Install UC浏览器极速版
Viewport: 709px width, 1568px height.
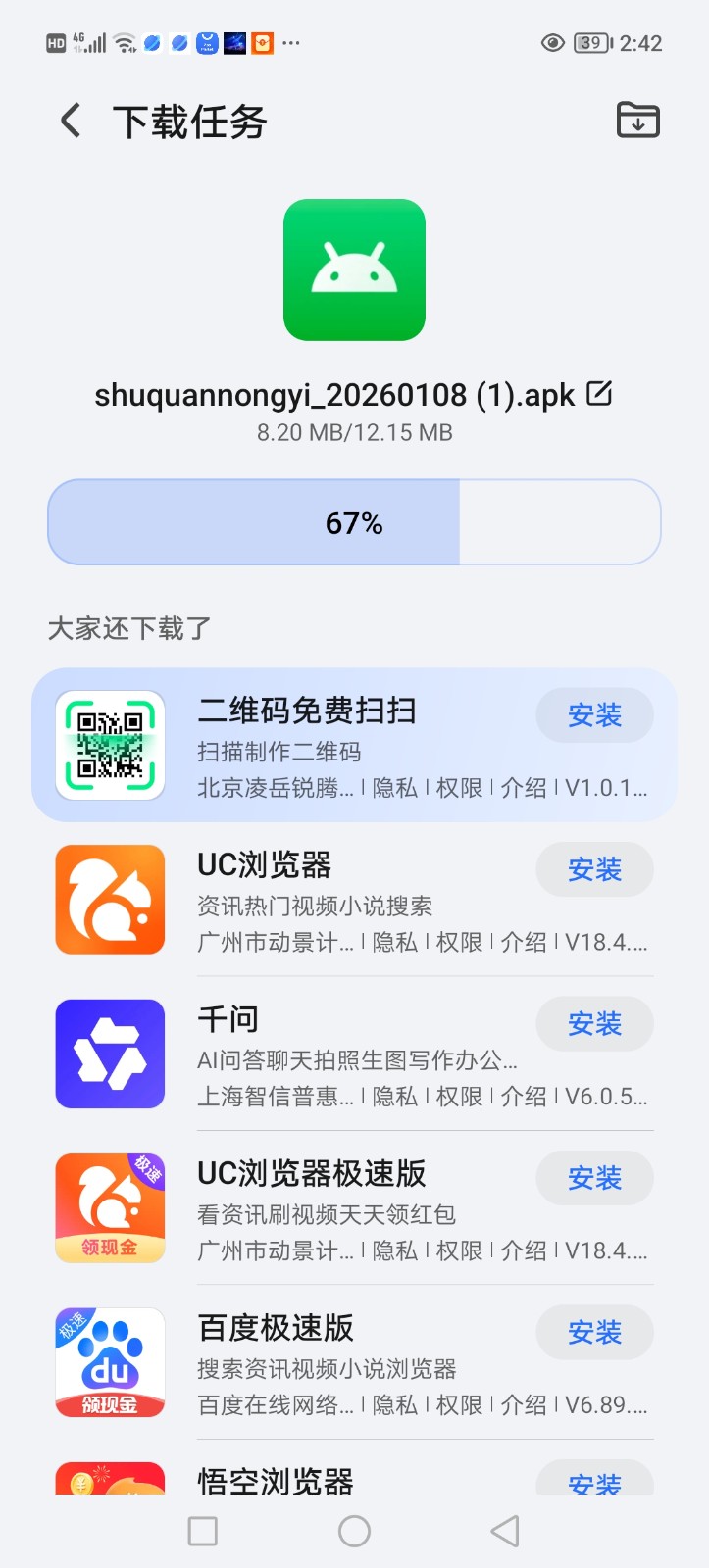pos(594,1178)
